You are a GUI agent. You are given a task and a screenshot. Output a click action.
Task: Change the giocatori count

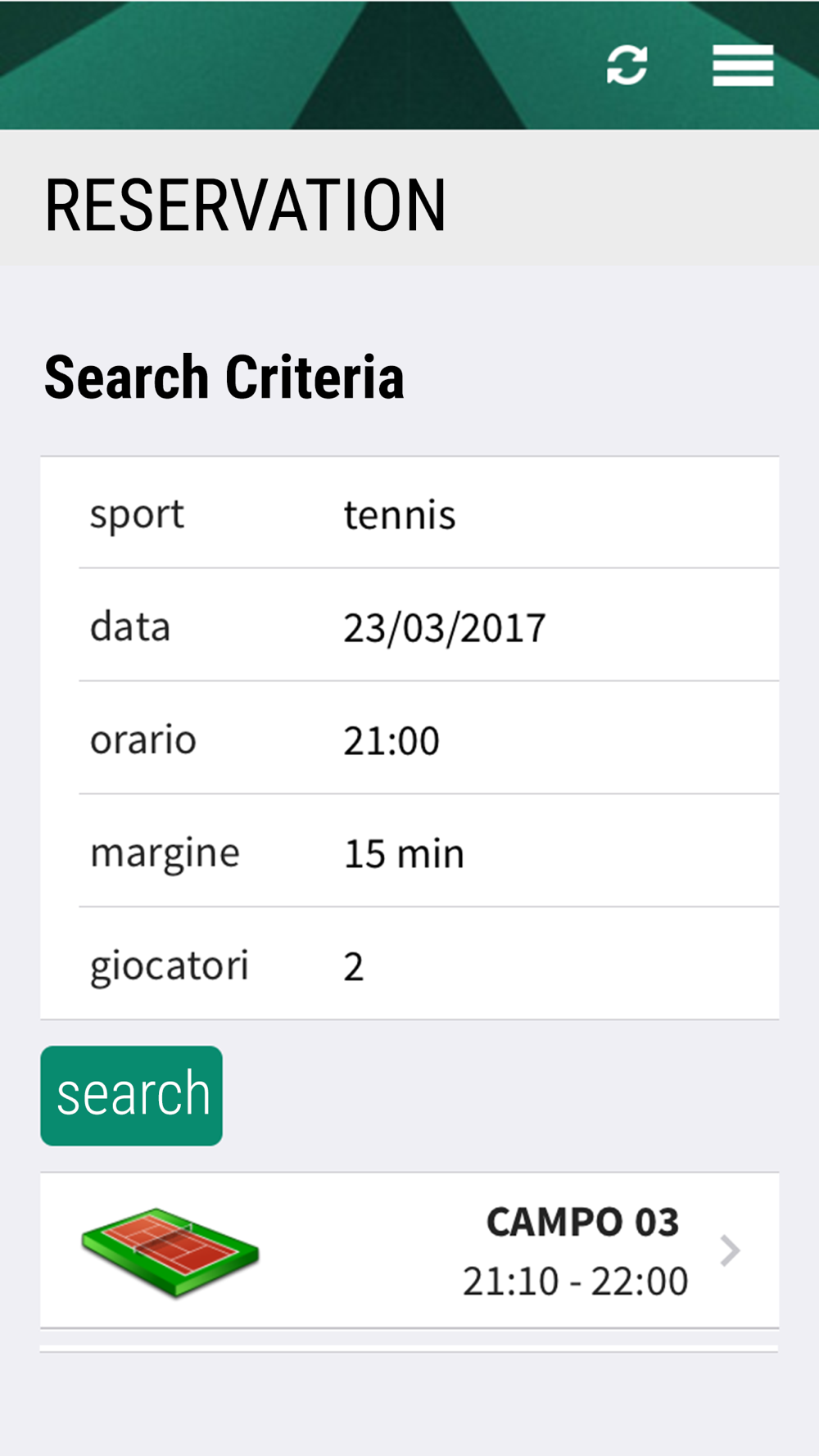(409, 964)
